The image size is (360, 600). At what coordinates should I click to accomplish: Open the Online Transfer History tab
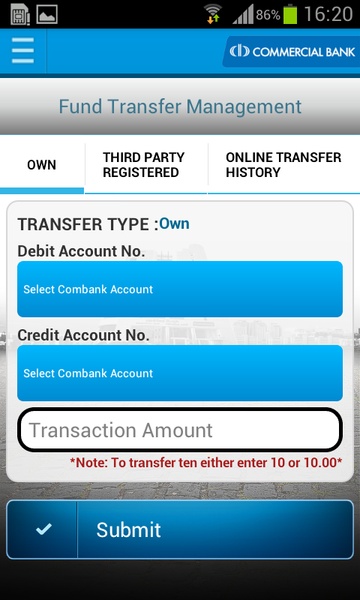pyautogui.click(x=284, y=165)
